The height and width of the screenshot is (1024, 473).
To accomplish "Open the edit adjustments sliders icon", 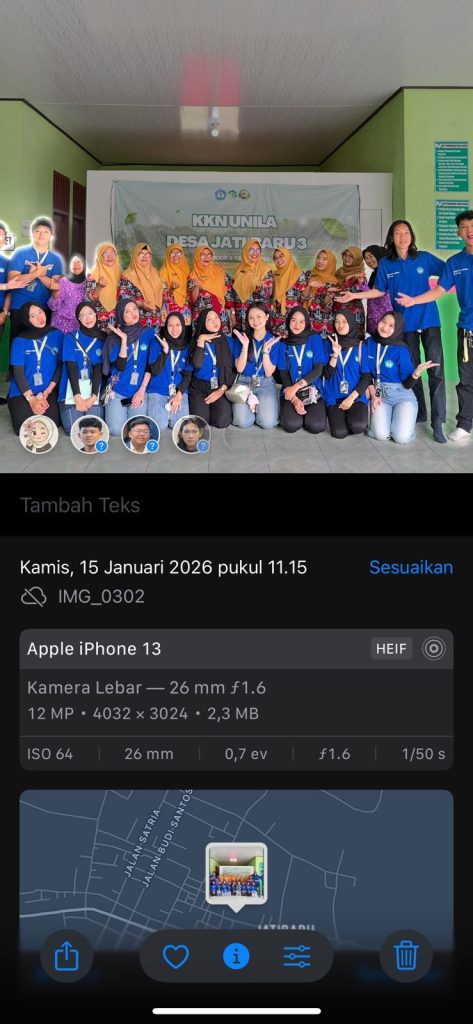I will point(297,957).
